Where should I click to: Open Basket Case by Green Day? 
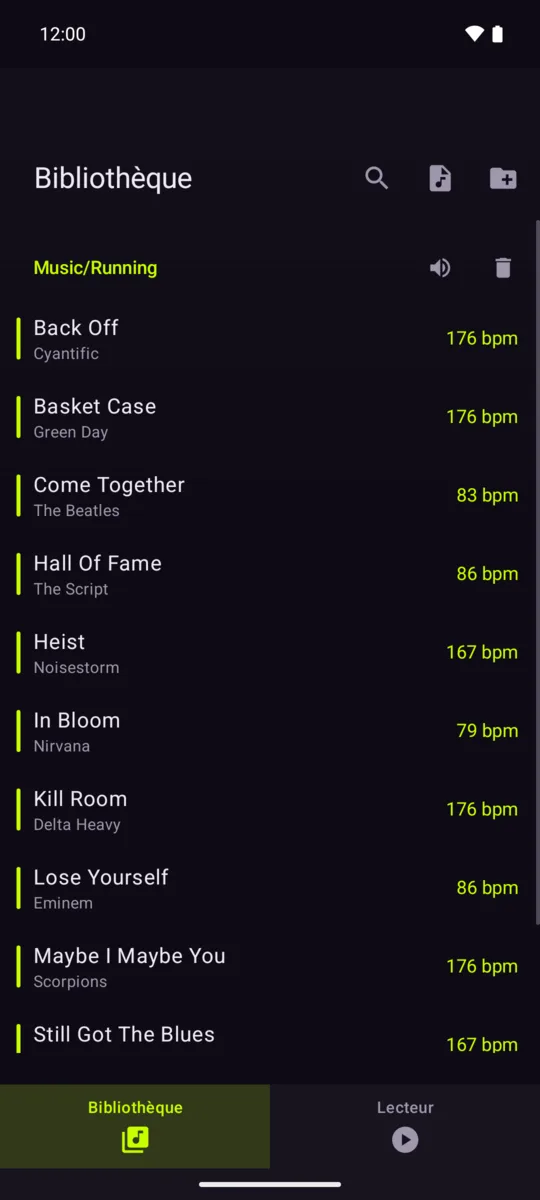[x=270, y=417]
